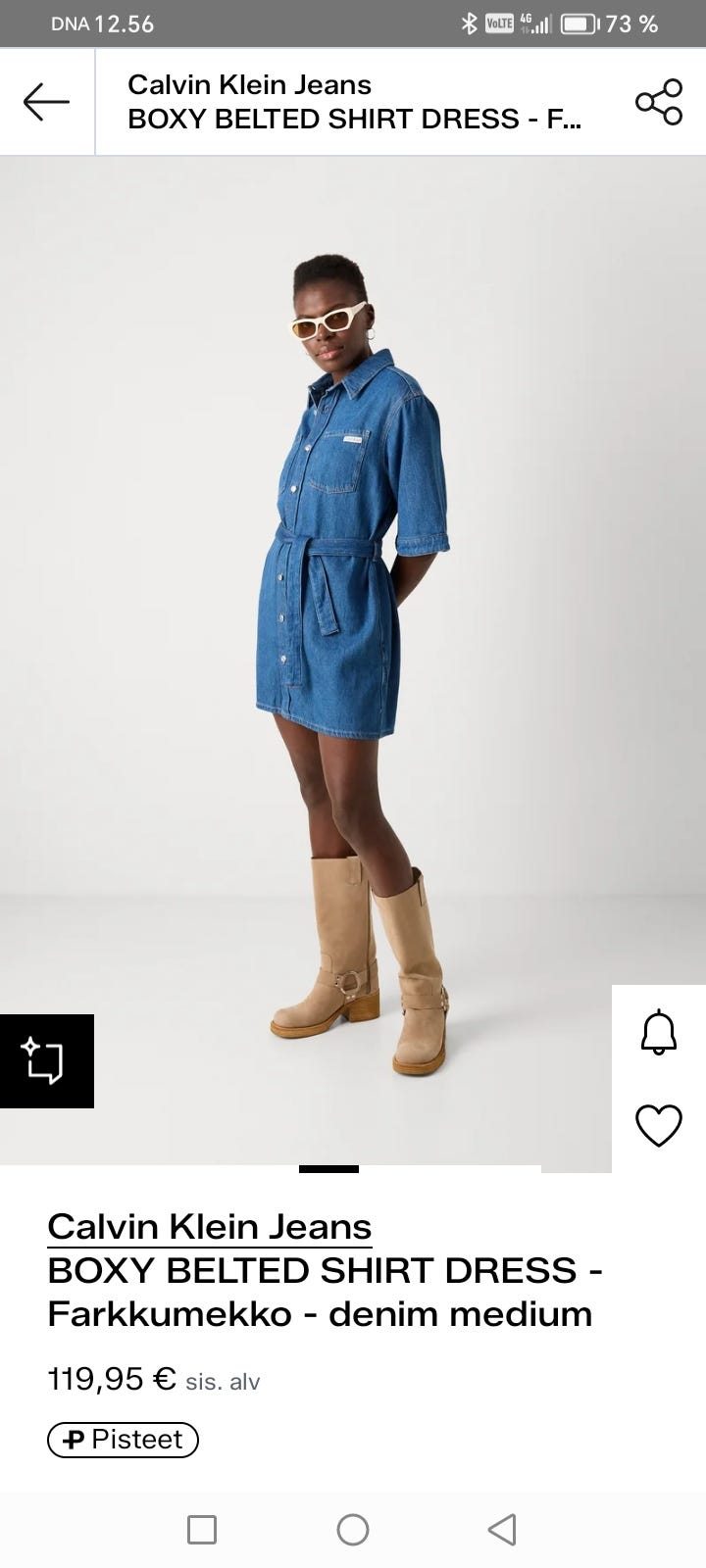This screenshot has width=706, height=1568.
Task: Share this Calvin Klein shirt dress
Action: pyautogui.click(x=659, y=102)
